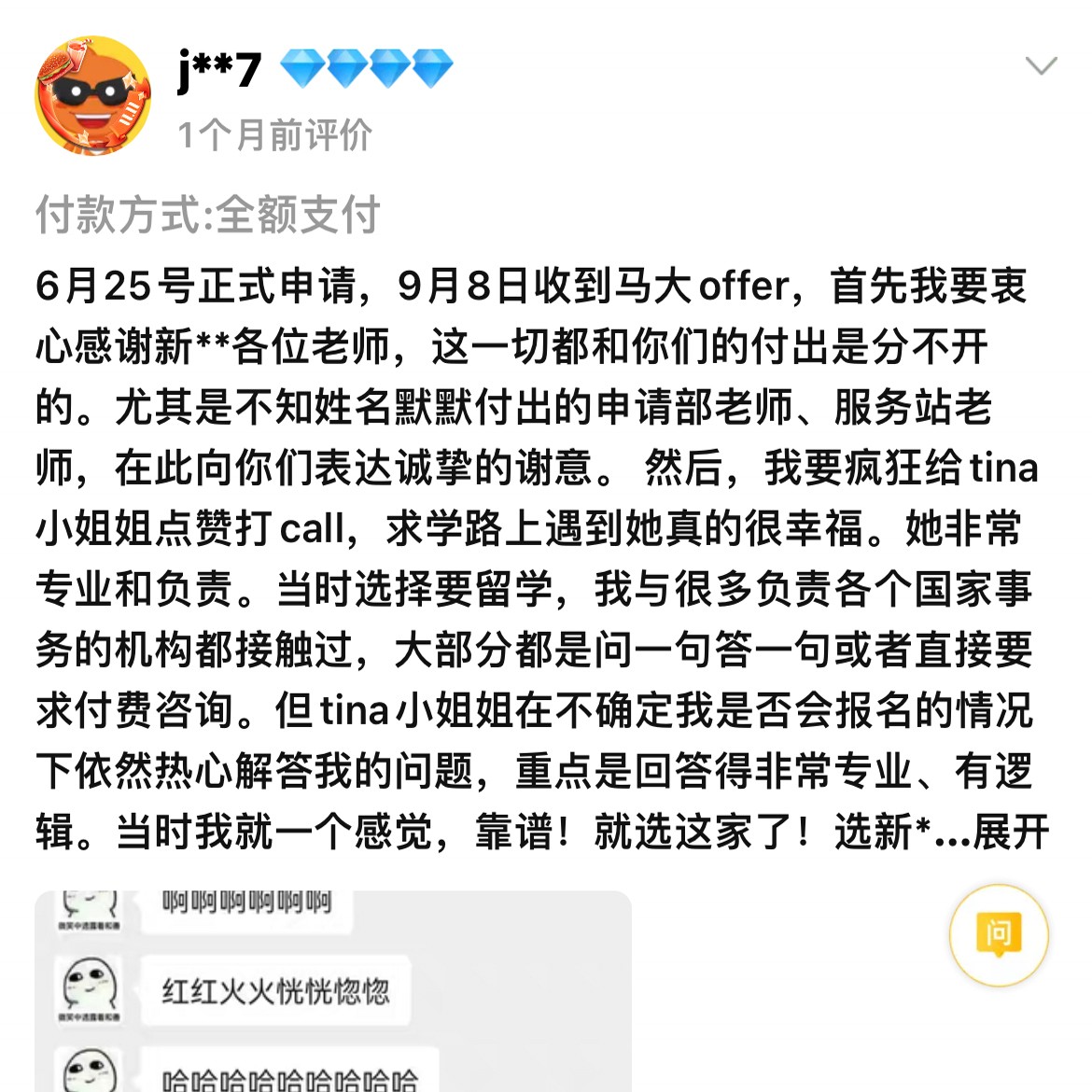Tap the chevron menu beside the review
Image resolution: width=1092 pixels, height=1092 pixels.
point(1041,65)
